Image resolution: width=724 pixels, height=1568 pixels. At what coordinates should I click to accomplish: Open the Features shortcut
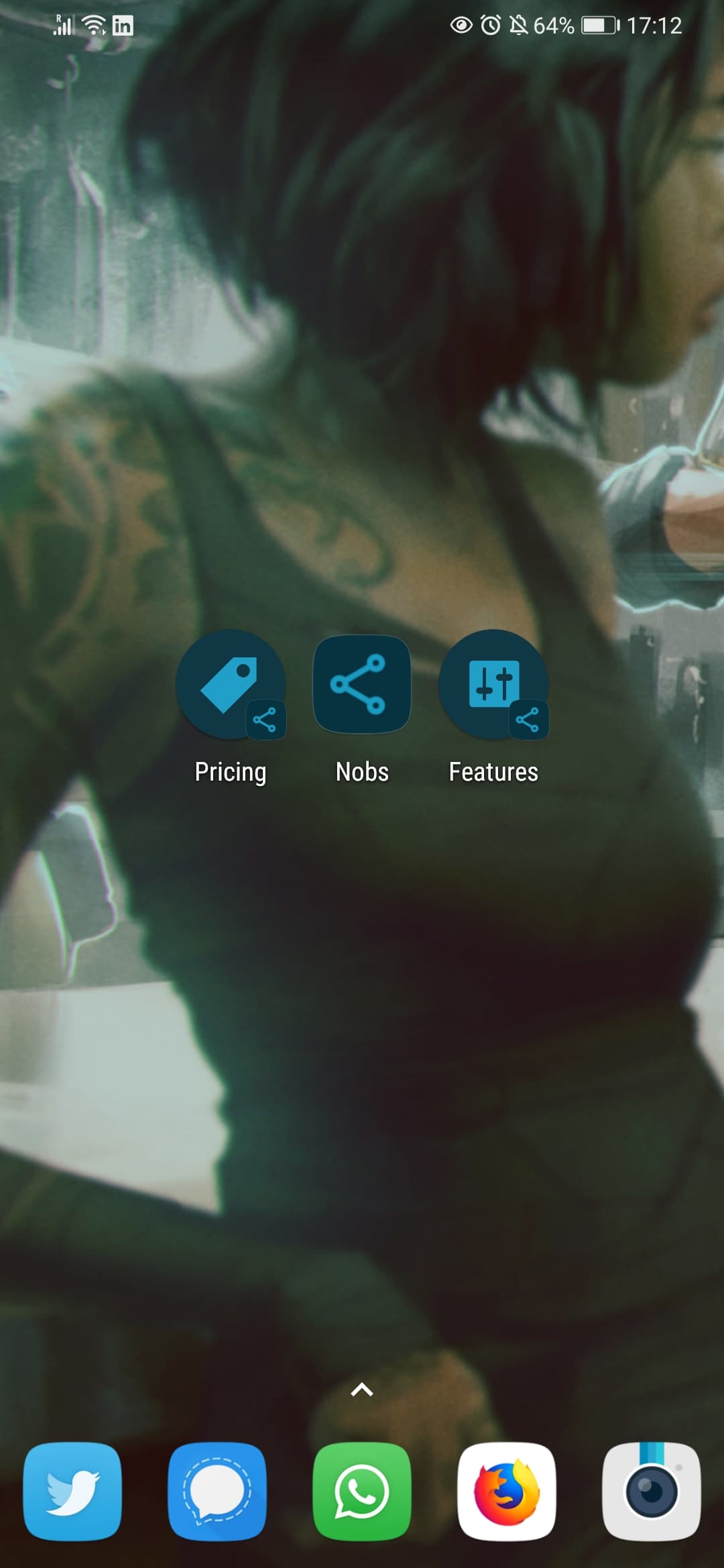click(x=493, y=685)
